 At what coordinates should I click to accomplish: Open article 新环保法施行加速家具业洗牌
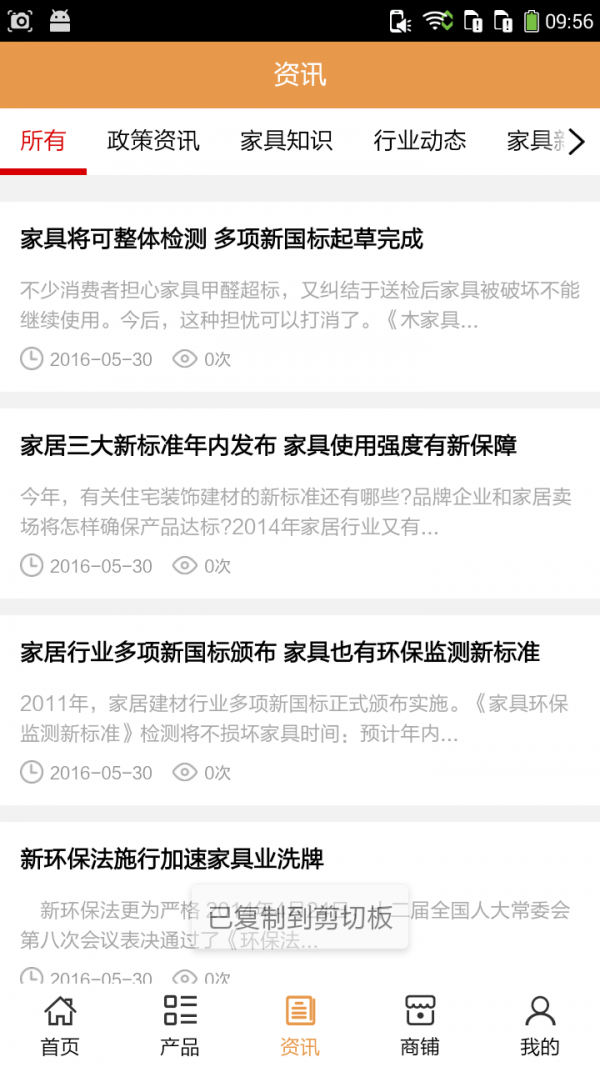(x=172, y=859)
